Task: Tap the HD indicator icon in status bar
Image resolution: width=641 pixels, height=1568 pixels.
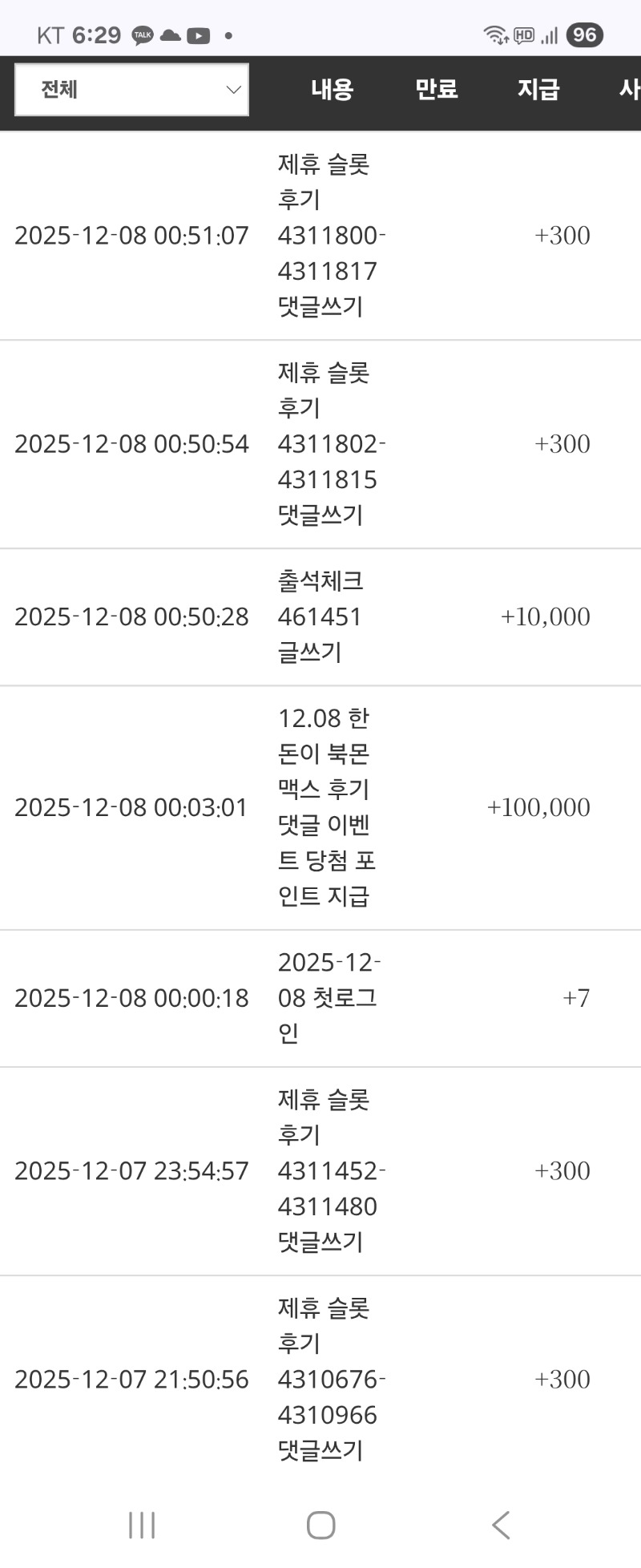Action: coord(523,34)
